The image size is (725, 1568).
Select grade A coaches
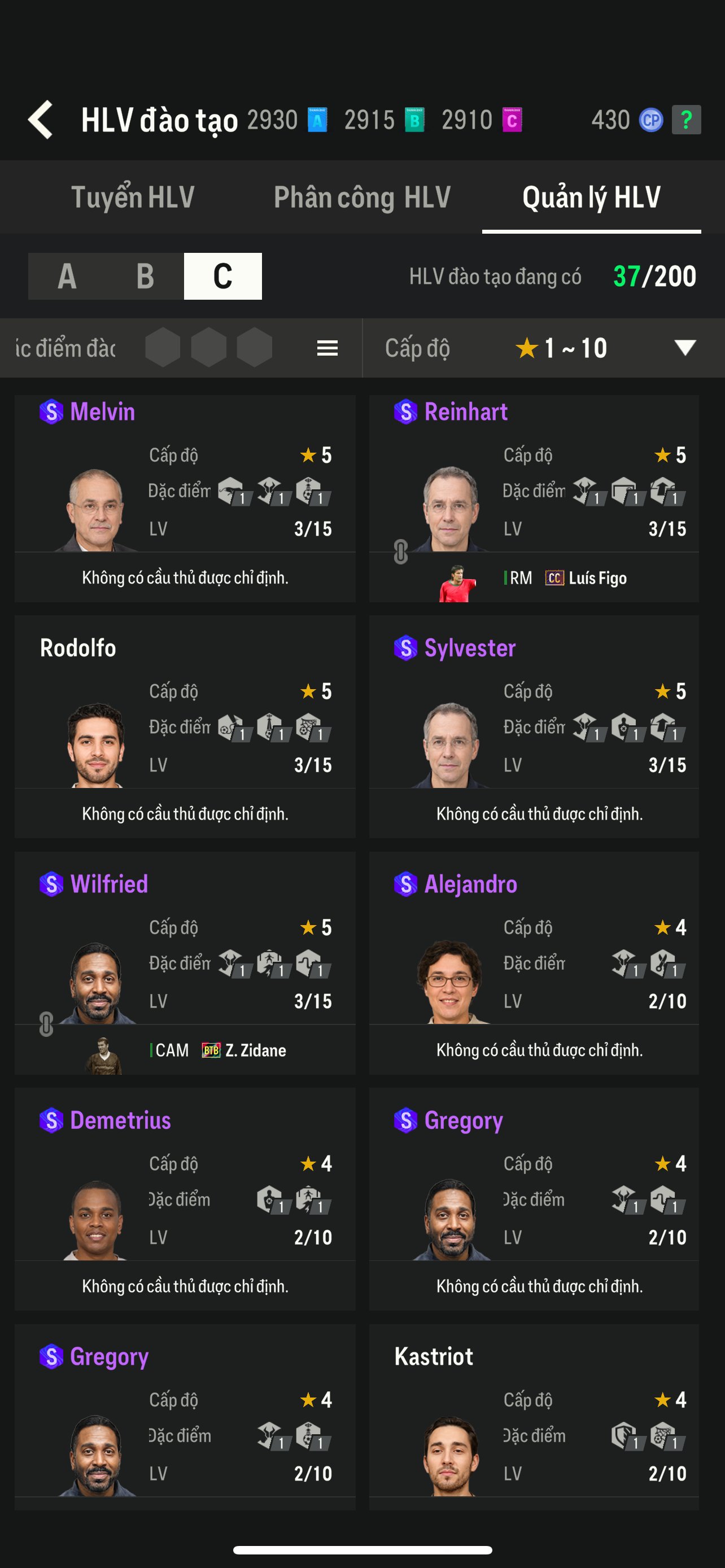pos(67,277)
